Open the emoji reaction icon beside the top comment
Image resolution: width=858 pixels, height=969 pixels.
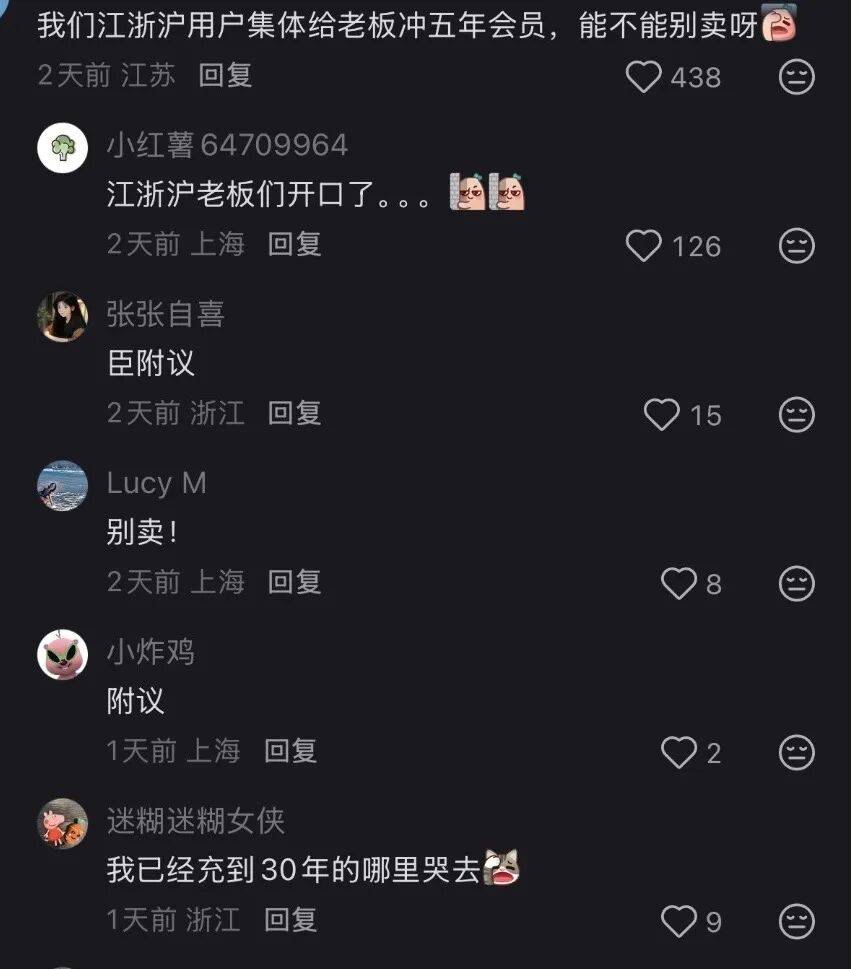click(x=795, y=76)
